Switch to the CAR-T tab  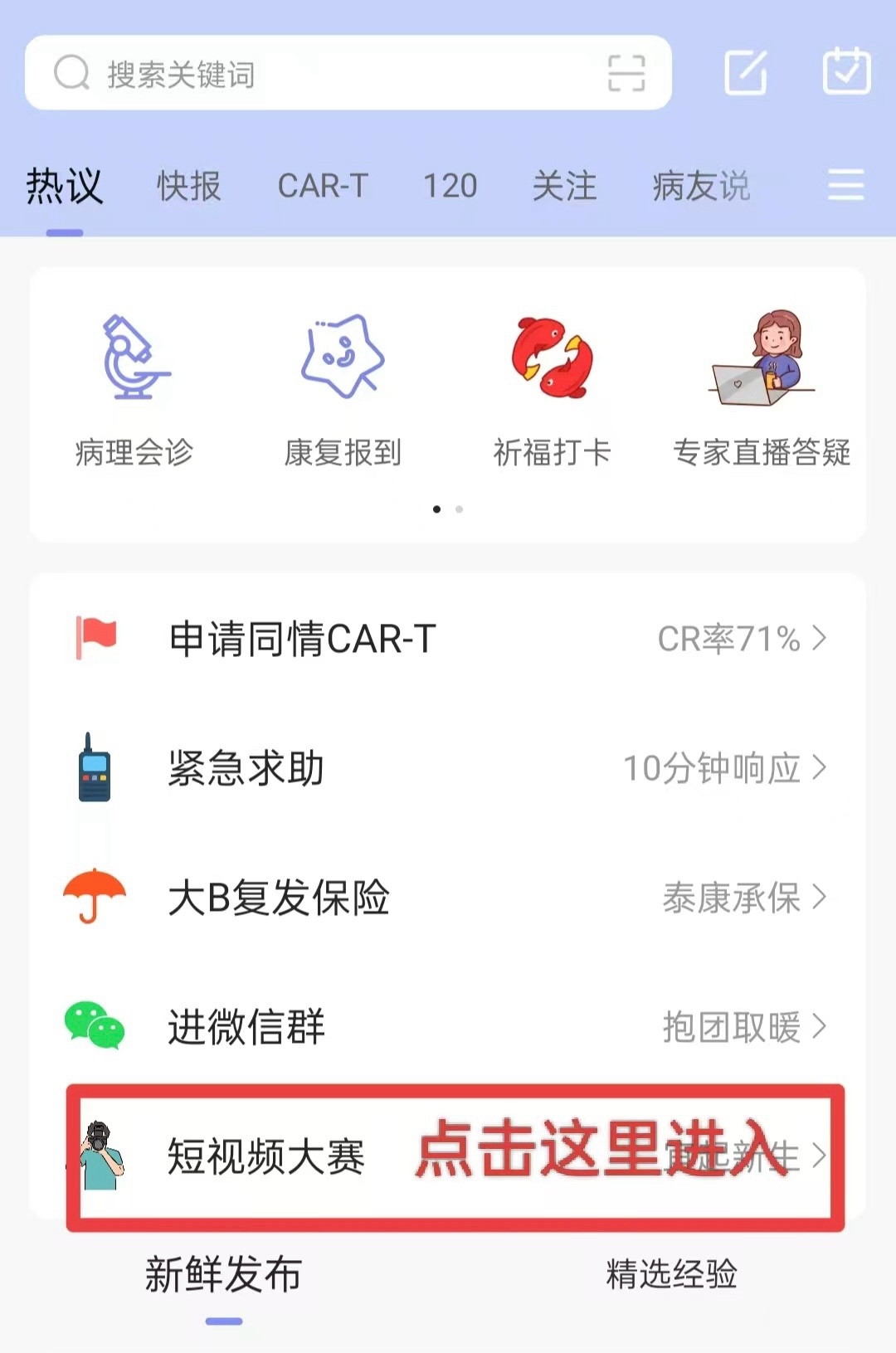323,186
